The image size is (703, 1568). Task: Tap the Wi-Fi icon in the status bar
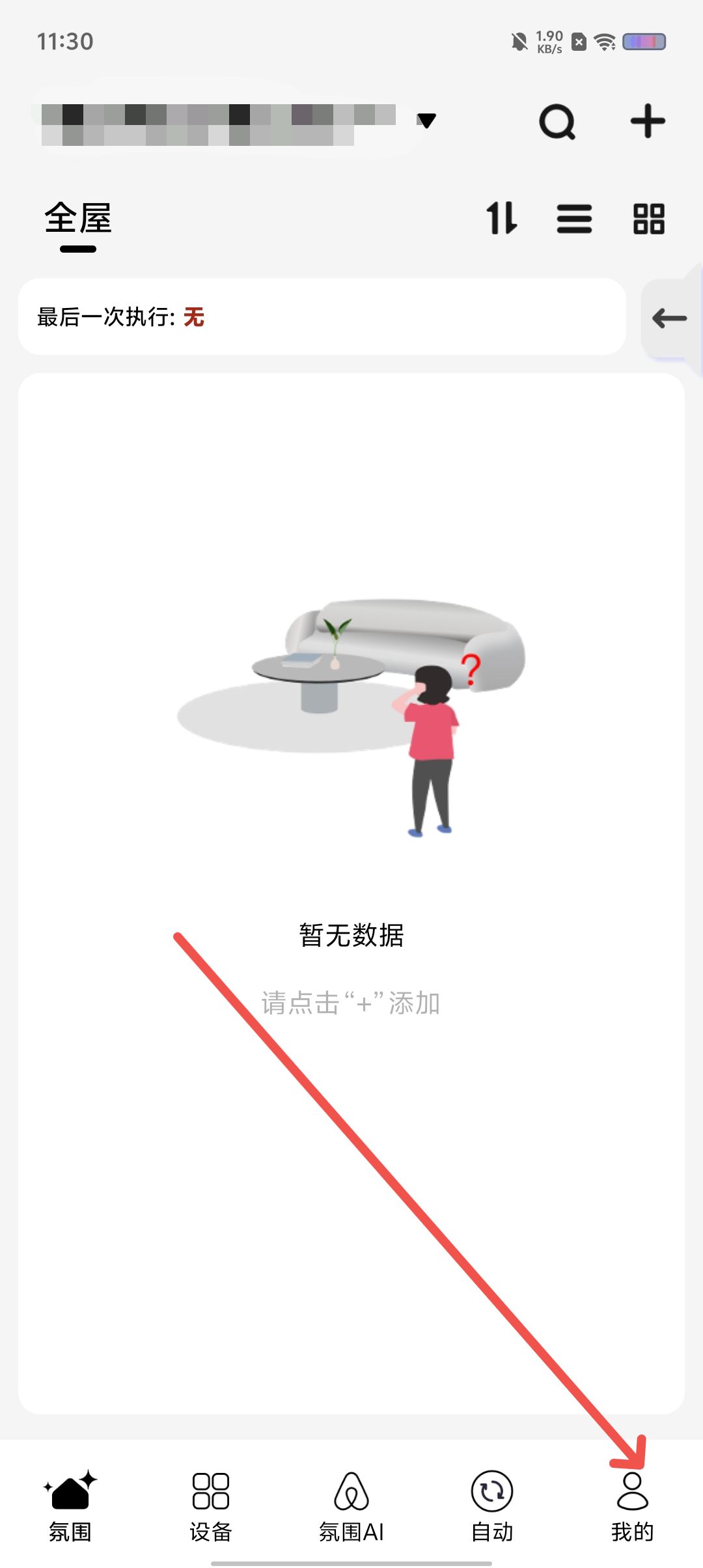click(x=604, y=41)
